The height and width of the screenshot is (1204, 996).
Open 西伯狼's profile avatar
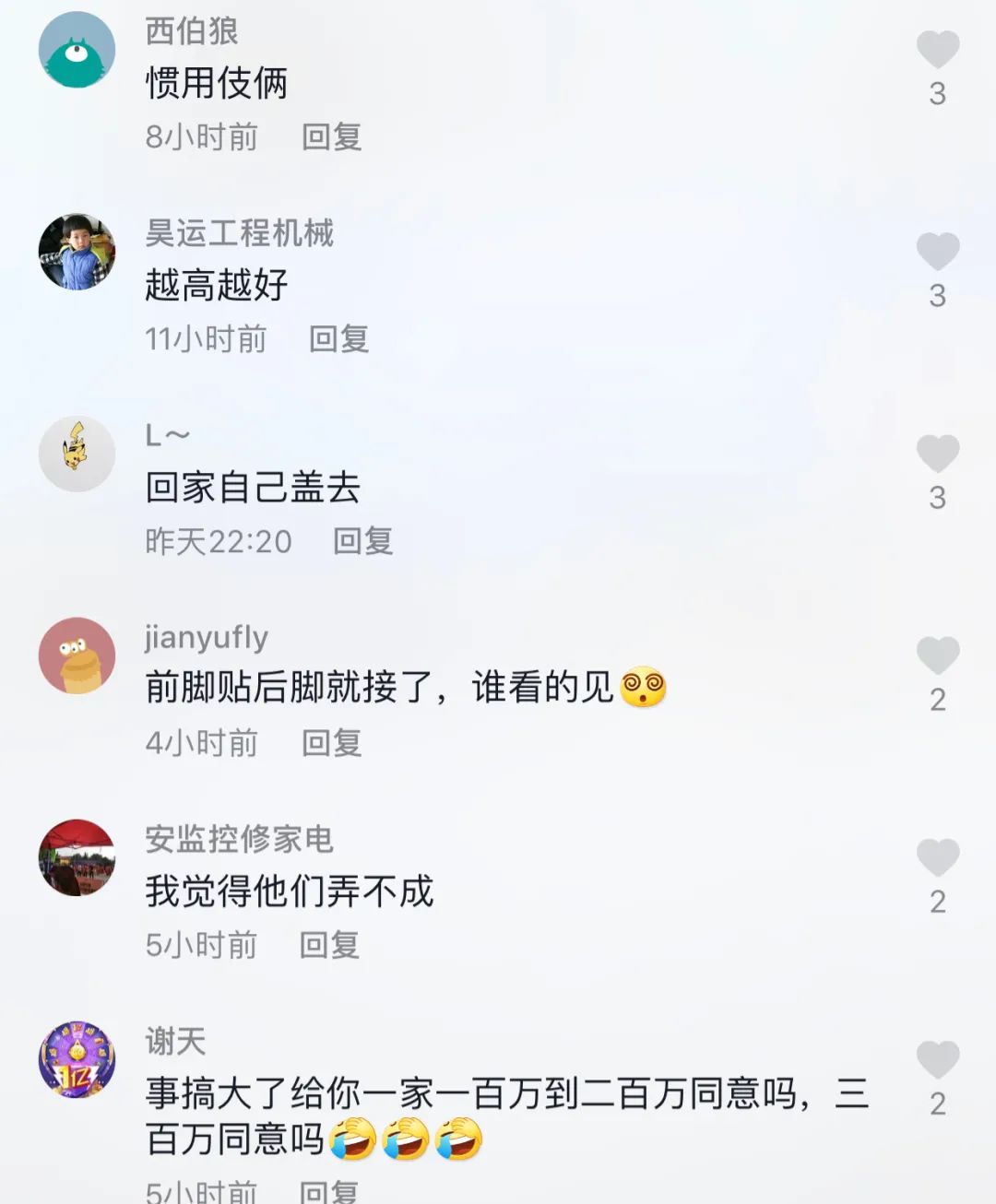[x=77, y=50]
